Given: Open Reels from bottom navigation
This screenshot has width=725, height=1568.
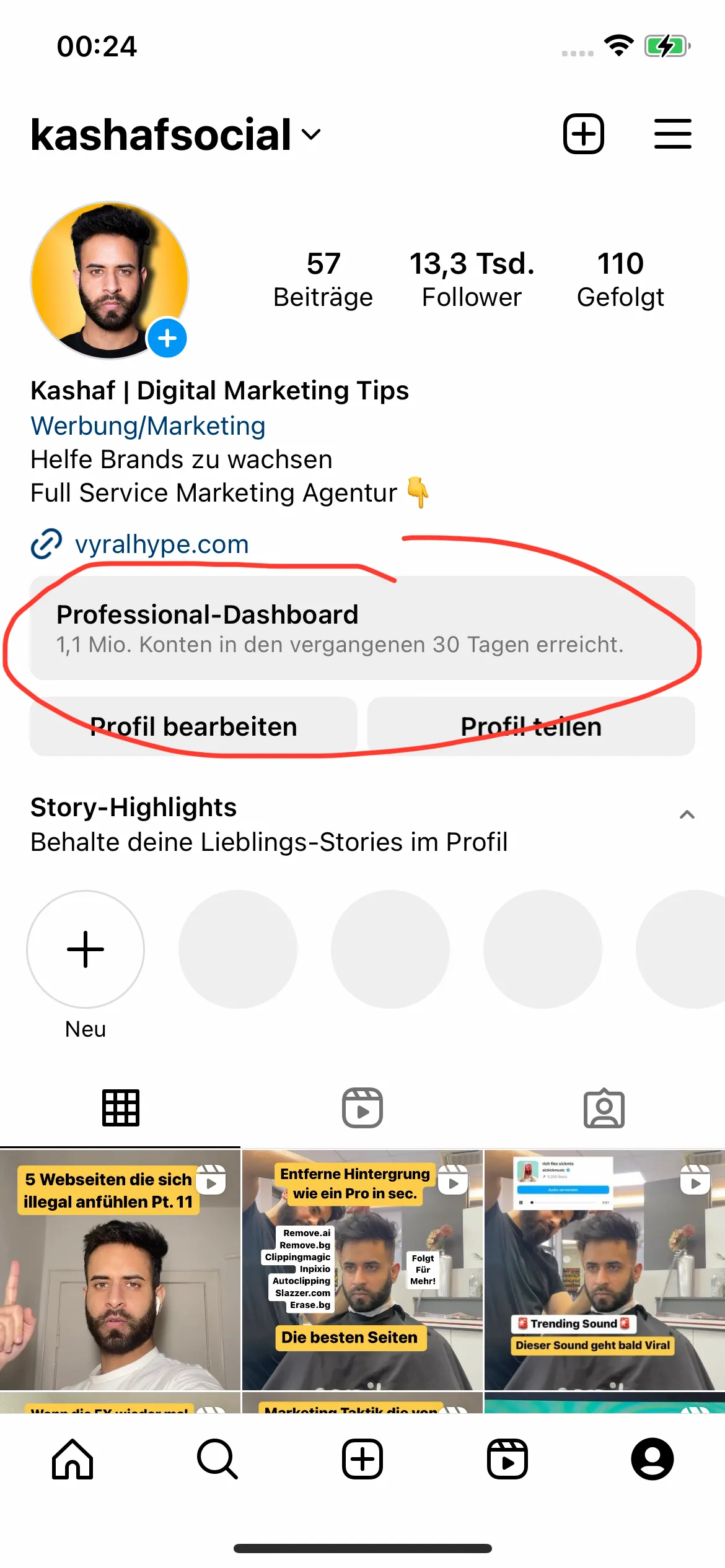Looking at the screenshot, I should pyautogui.click(x=507, y=1459).
